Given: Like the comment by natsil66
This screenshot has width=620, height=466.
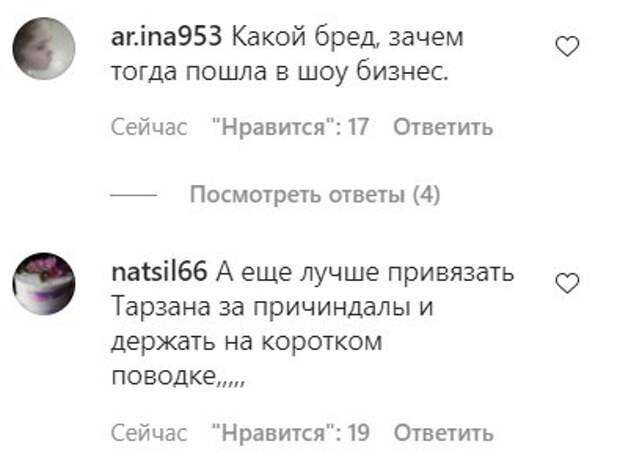Looking at the screenshot, I should tap(567, 284).
